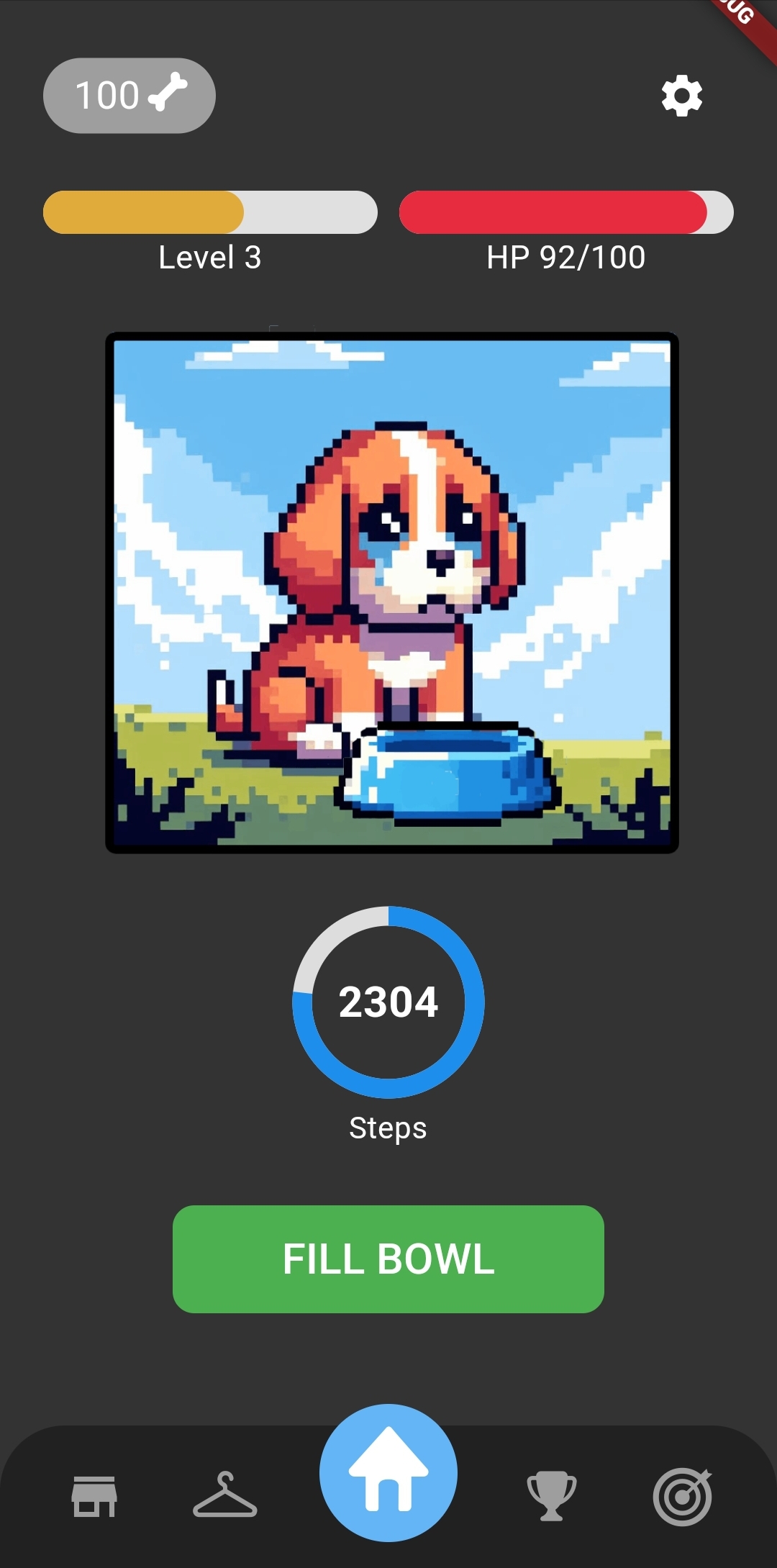Tap the 100 bones currency chip

click(129, 96)
